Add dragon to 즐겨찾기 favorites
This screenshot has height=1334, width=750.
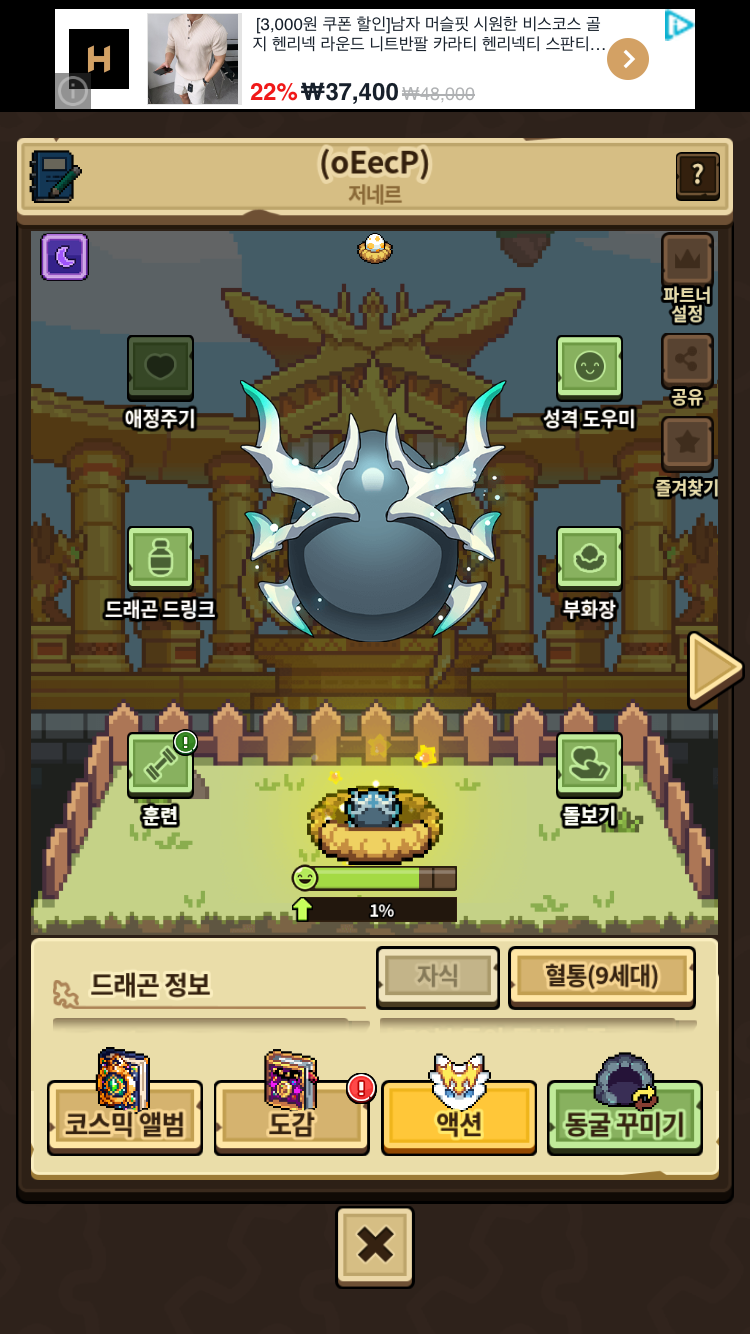687,444
